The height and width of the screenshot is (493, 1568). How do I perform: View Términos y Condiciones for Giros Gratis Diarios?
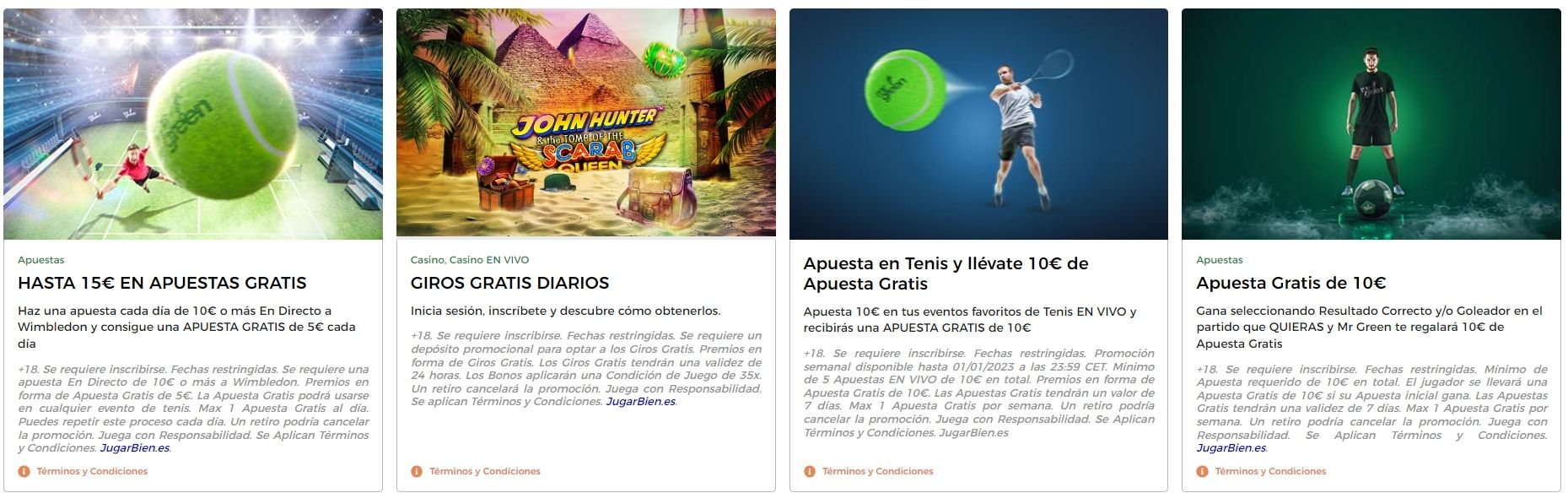[484, 471]
